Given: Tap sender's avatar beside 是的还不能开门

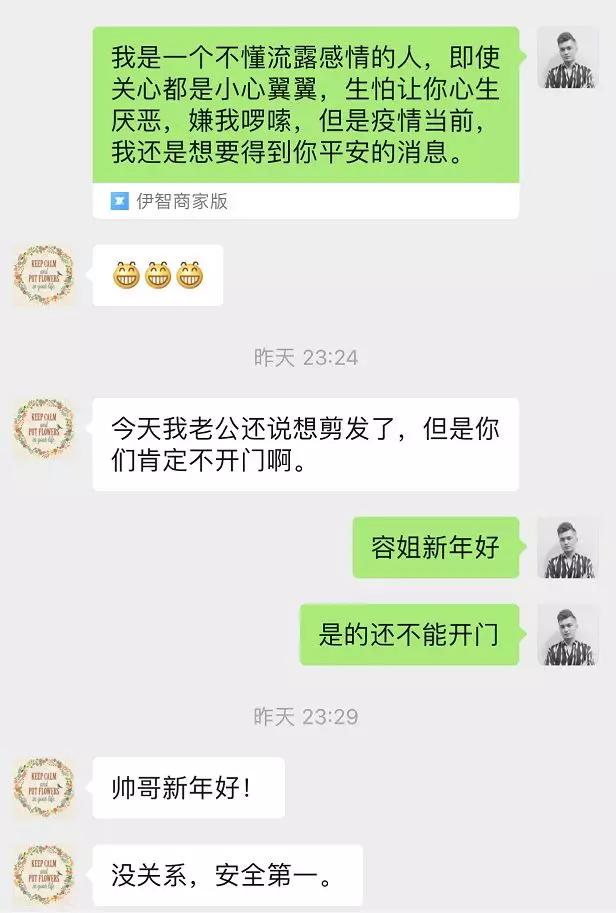Looking at the screenshot, I should pos(567,634).
